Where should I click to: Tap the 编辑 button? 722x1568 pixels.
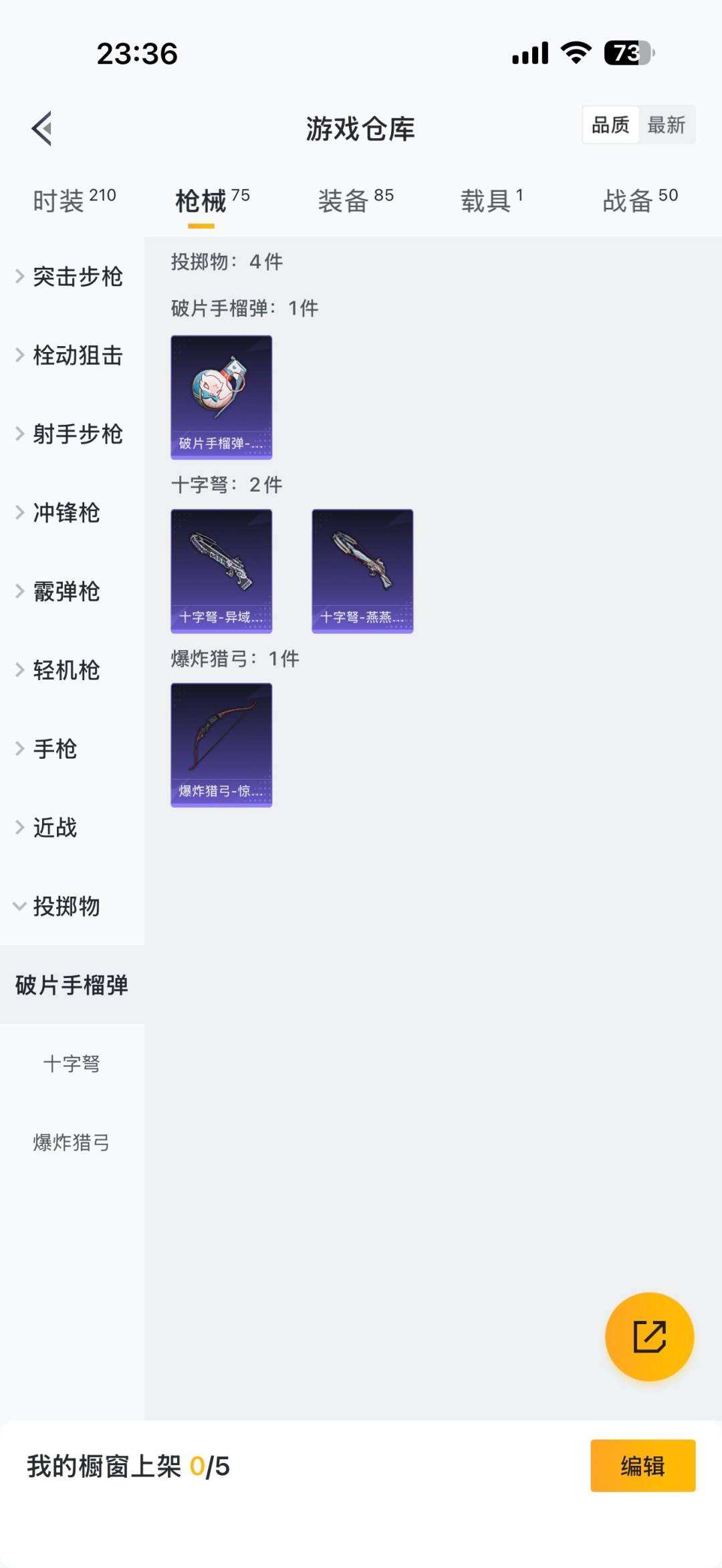[x=642, y=1466]
